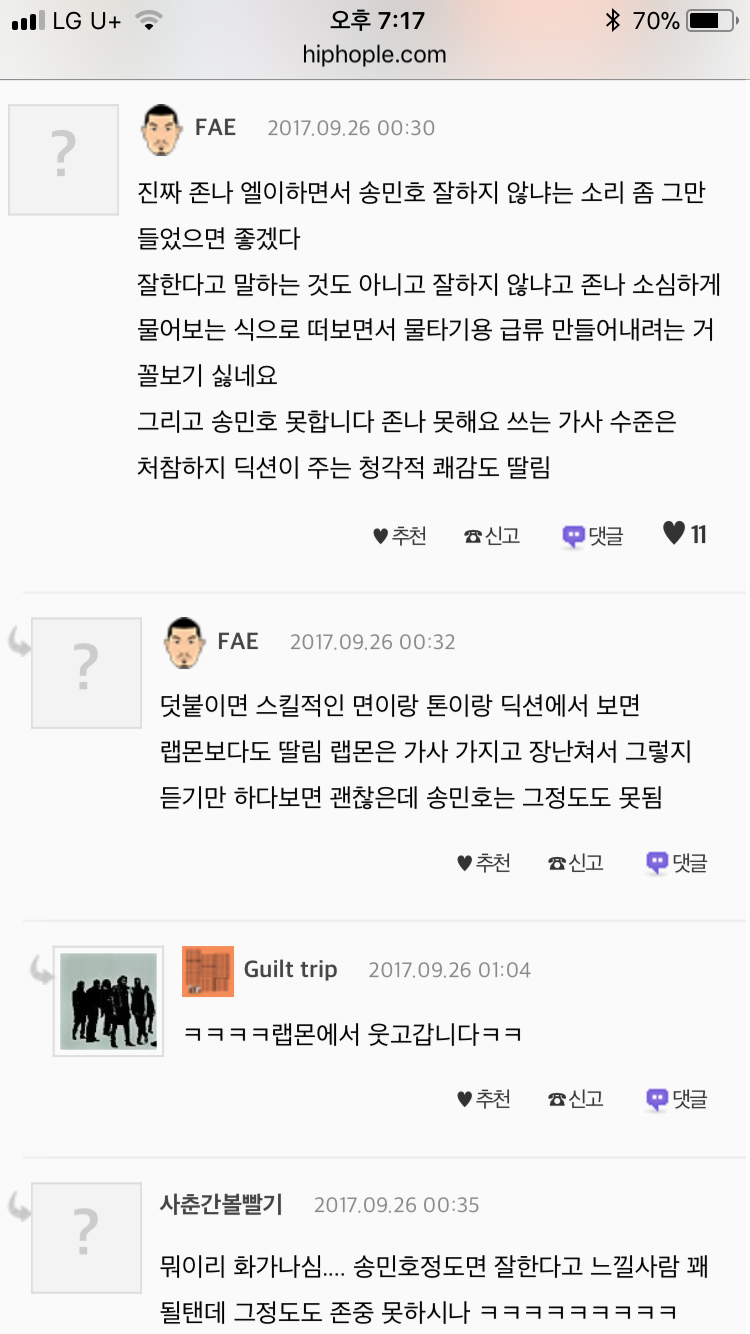Recommend FAE's 00:30 comment with 추천
Image resolution: width=750 pixels, height=1334 pixels.
click(399, 536)
